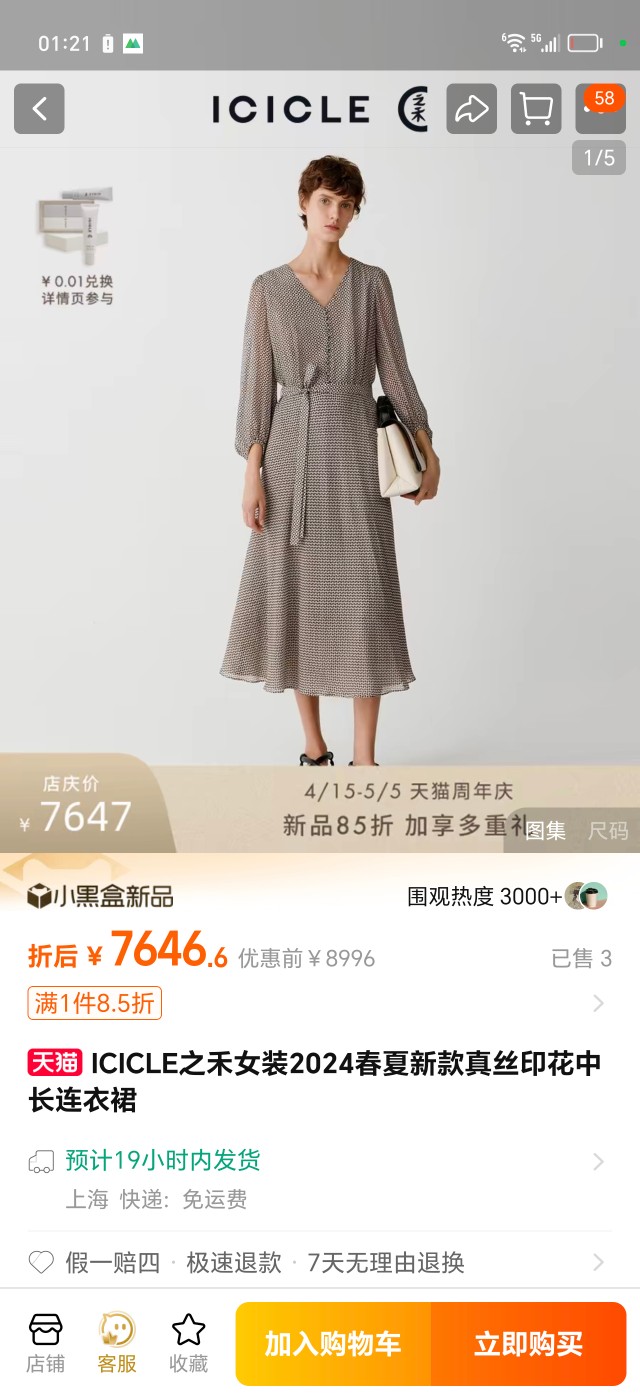The width and height of the screenshot is (640, 1400).
Task: Open the 预计19小时内发货 shipping row
Action: [x=320, y=1180]
